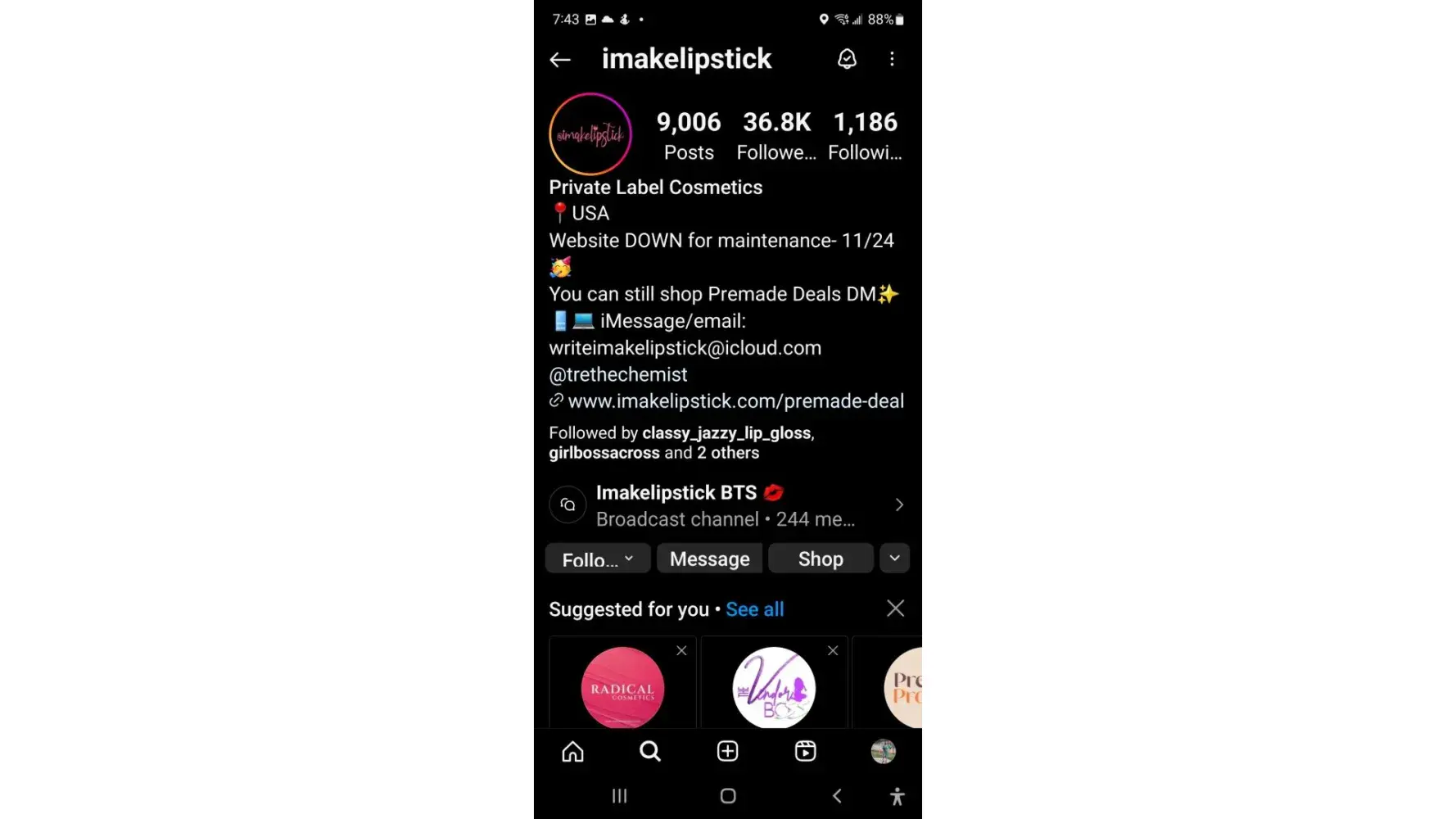Expand the suggested accounts chevron button
Screen dimensions: 1456x819
[894, 559]
